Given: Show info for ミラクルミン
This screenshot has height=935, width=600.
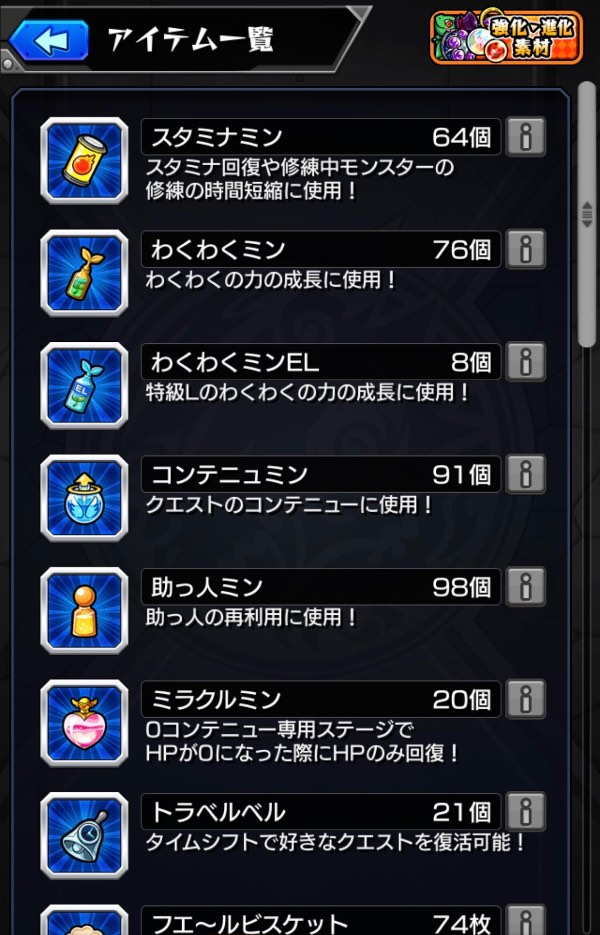Looking at the screenshot, I should [526, 698].
